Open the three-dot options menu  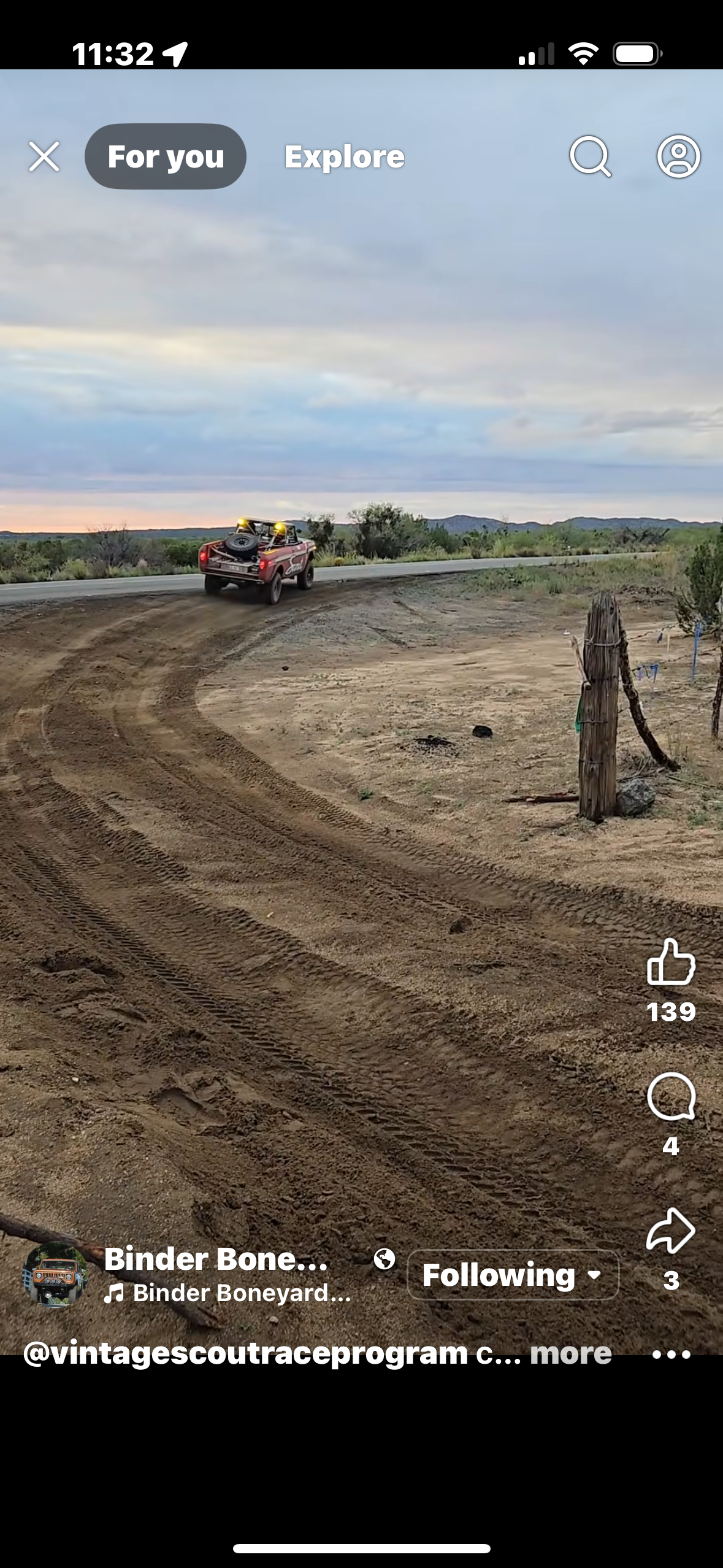coord(671,1354)
